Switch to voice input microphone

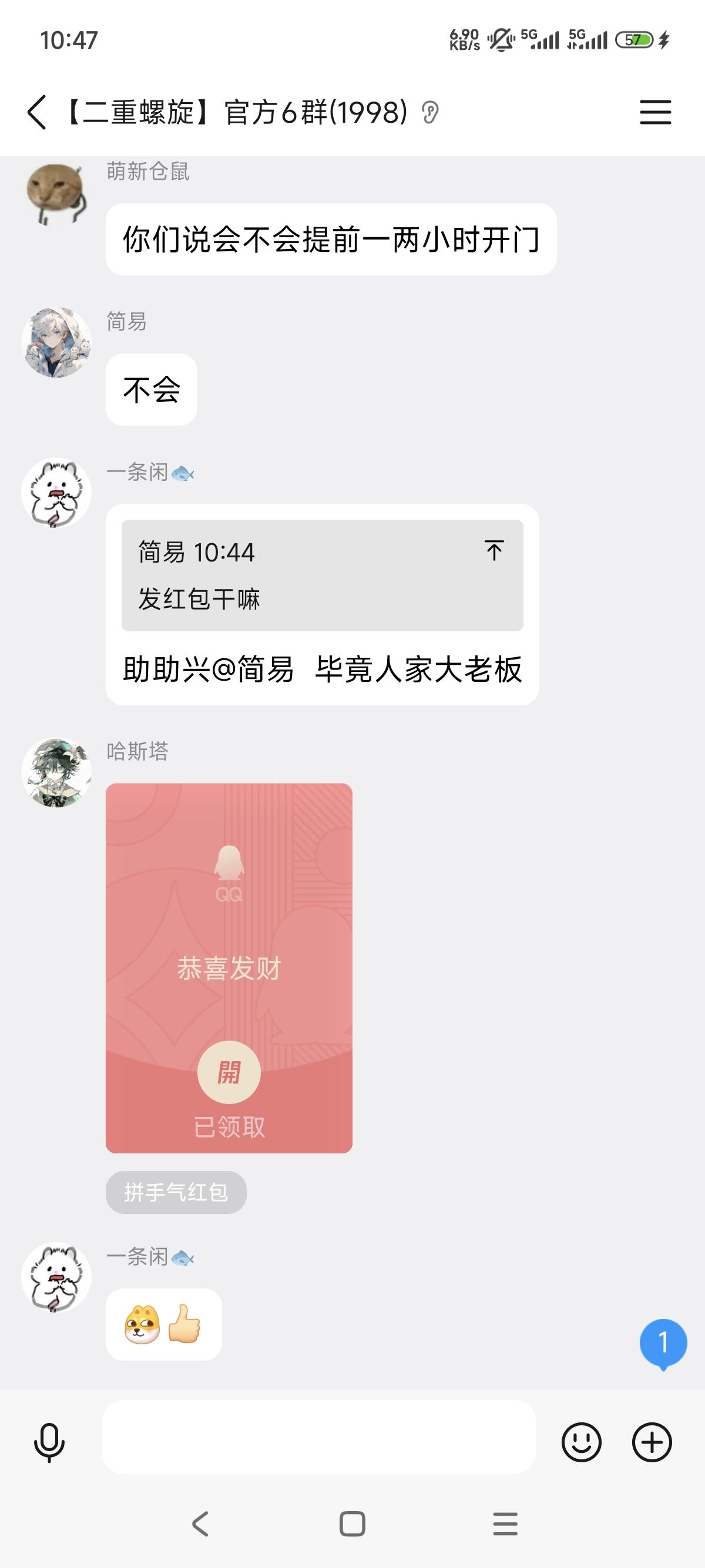pos(49,1442)
